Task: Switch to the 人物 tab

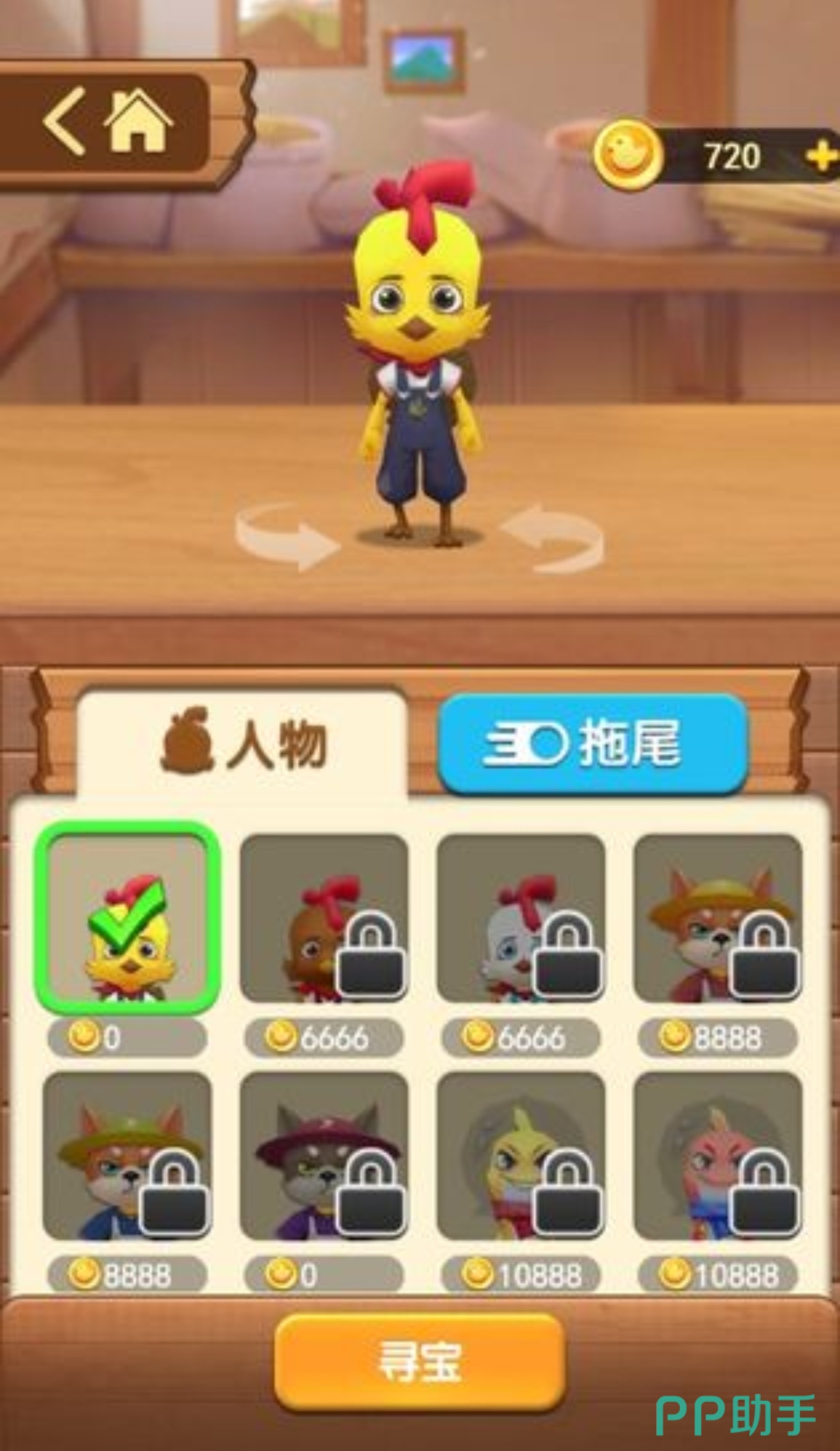Action: [x=243, y=745]
